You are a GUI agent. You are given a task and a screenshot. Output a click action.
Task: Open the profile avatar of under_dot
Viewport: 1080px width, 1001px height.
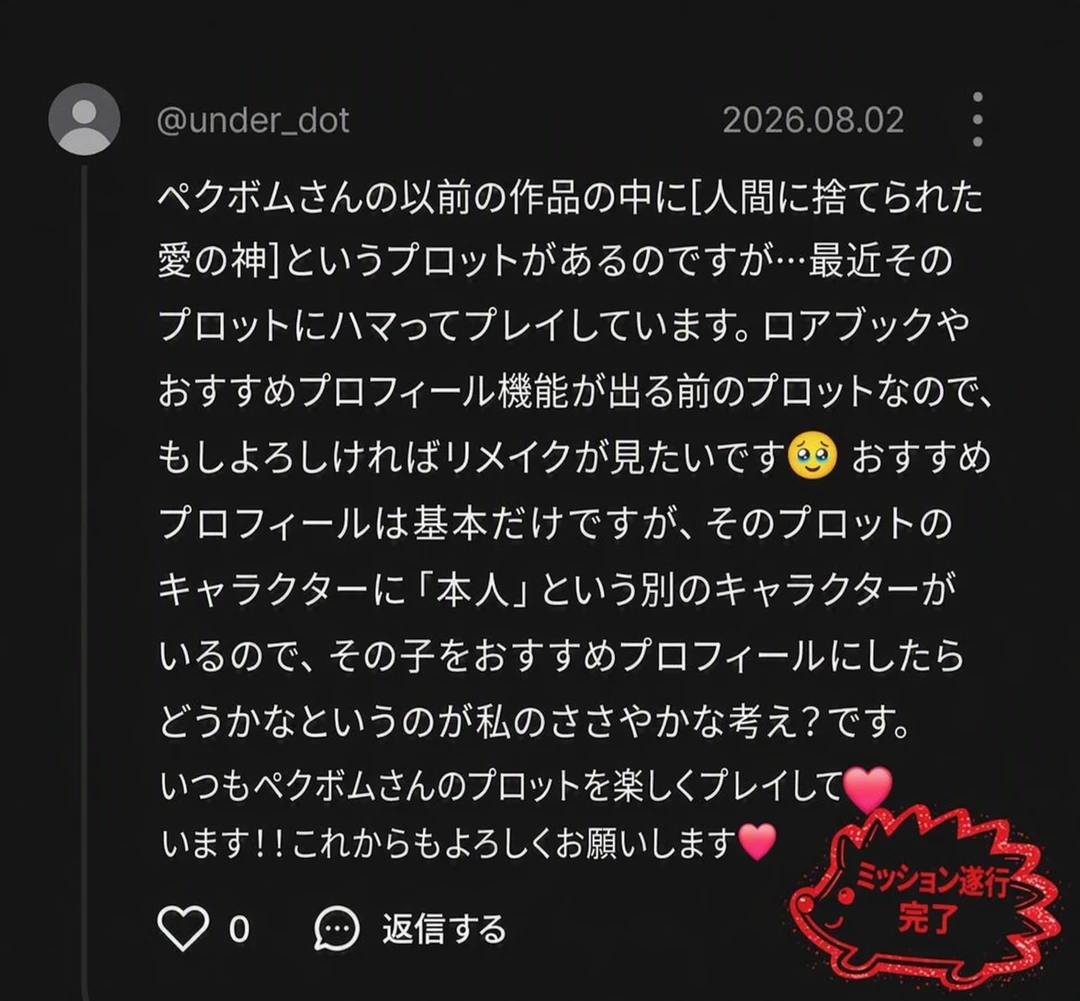[84, 120]
